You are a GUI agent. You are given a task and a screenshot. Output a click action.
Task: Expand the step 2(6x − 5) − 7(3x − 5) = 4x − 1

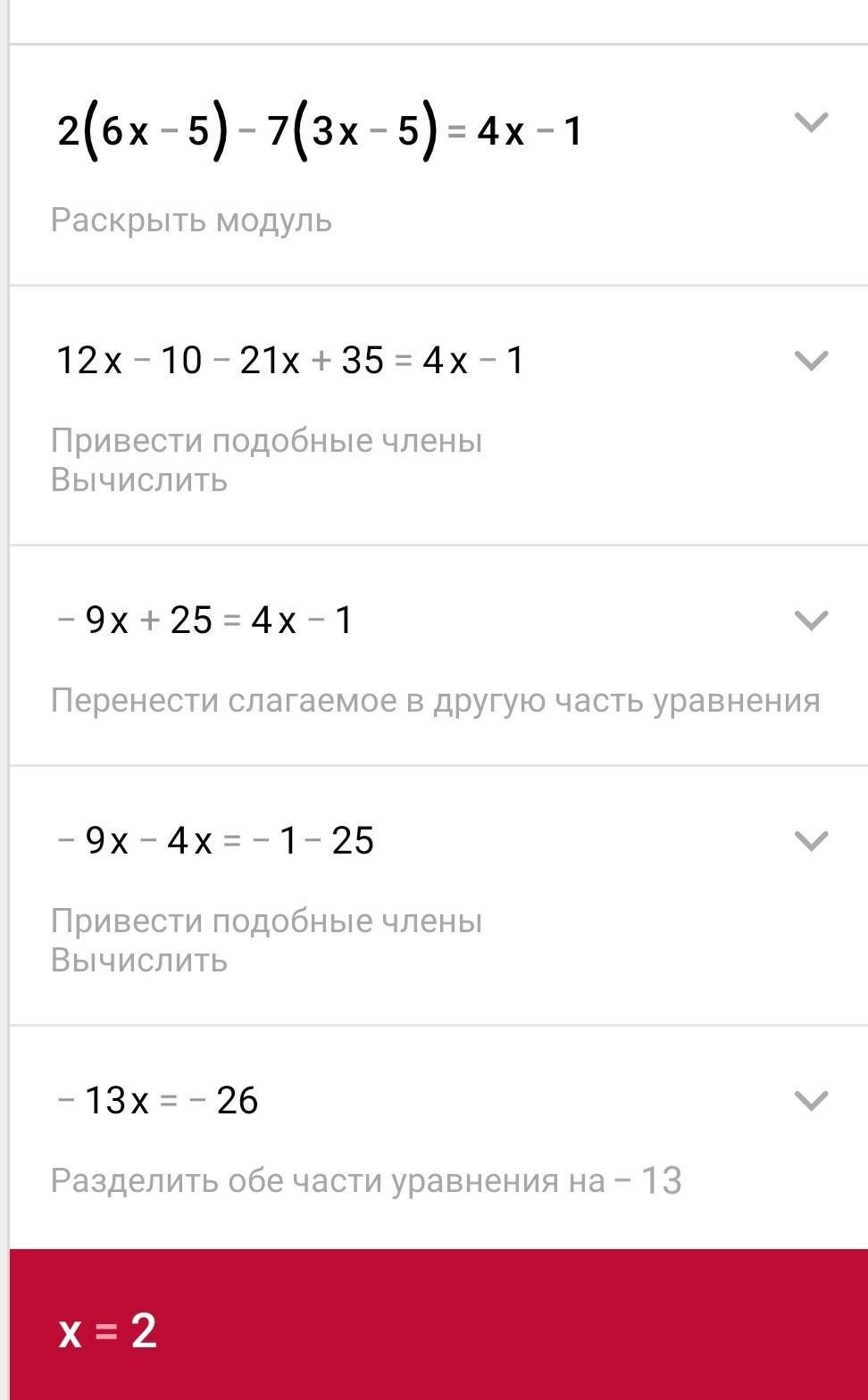point(811,122)
